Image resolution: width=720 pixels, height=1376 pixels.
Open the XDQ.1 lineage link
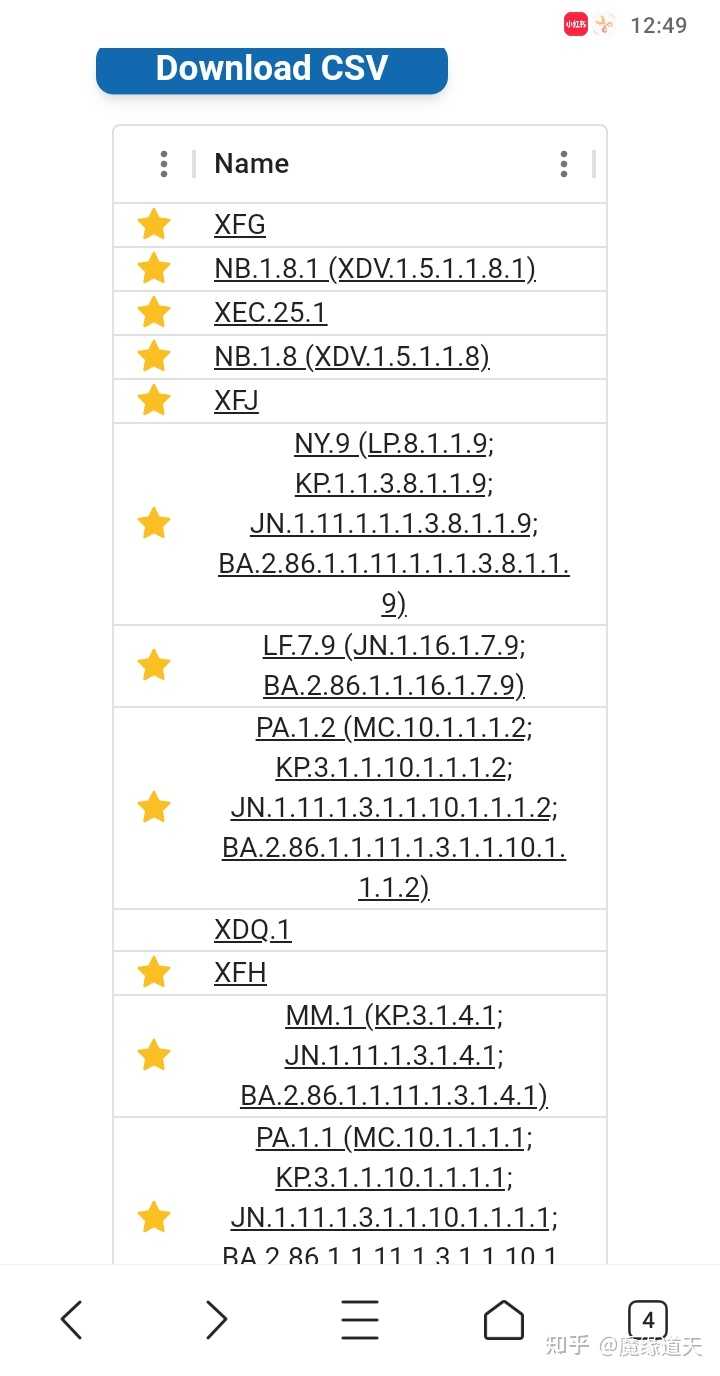pyautogui.click(x=253, y=930)
